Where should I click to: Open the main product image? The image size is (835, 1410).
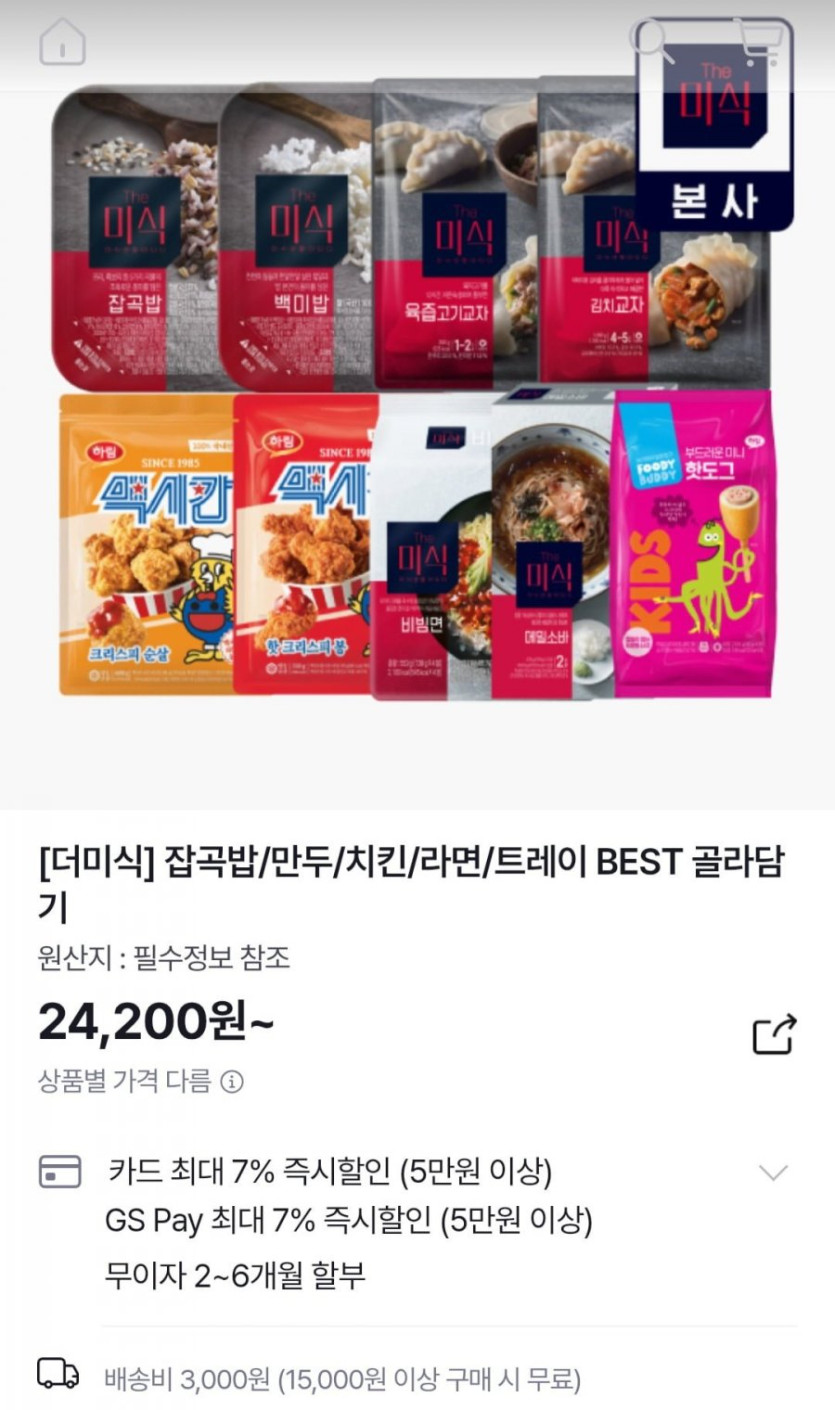pos(417,391)
